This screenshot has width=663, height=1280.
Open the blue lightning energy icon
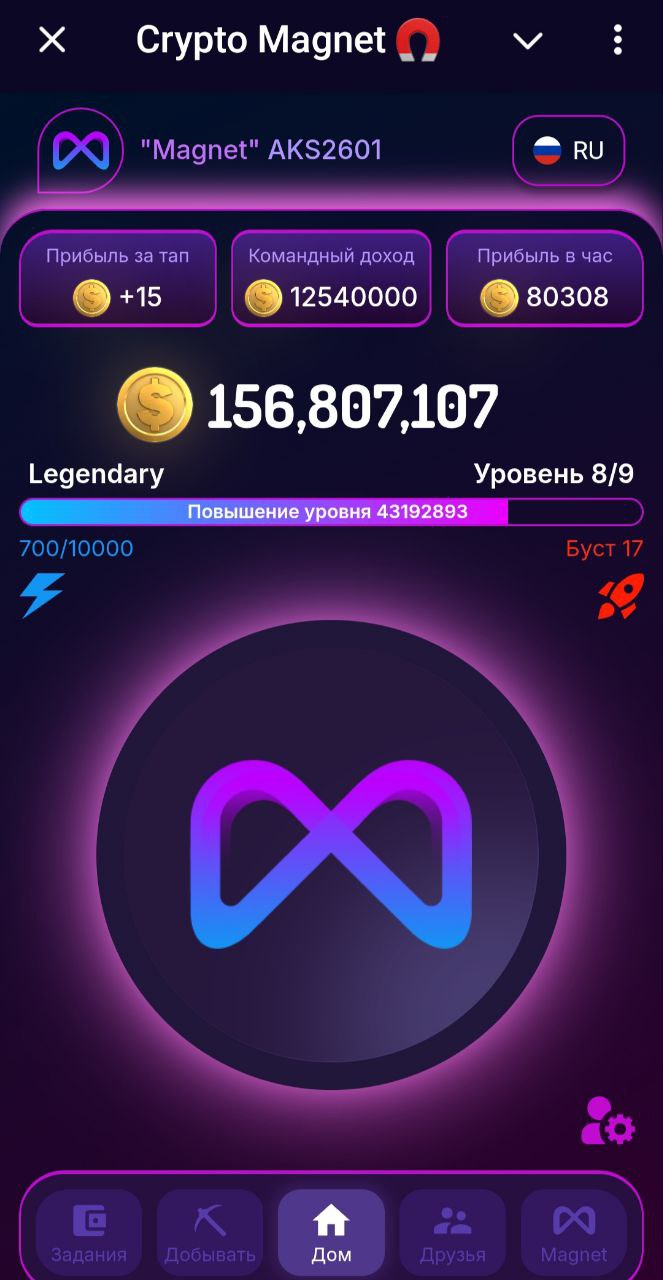pos(42,595)
